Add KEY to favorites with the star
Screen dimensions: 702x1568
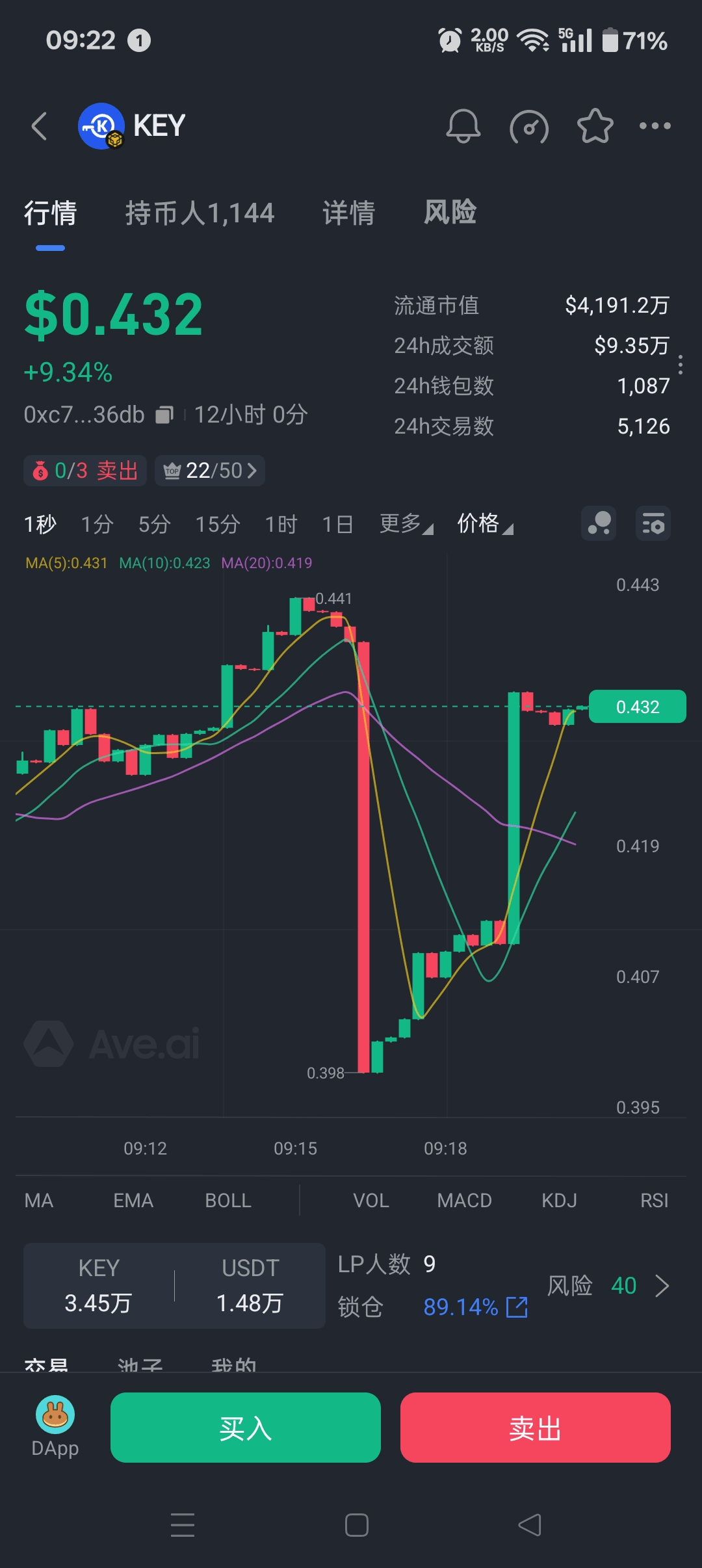click(595, 126)
